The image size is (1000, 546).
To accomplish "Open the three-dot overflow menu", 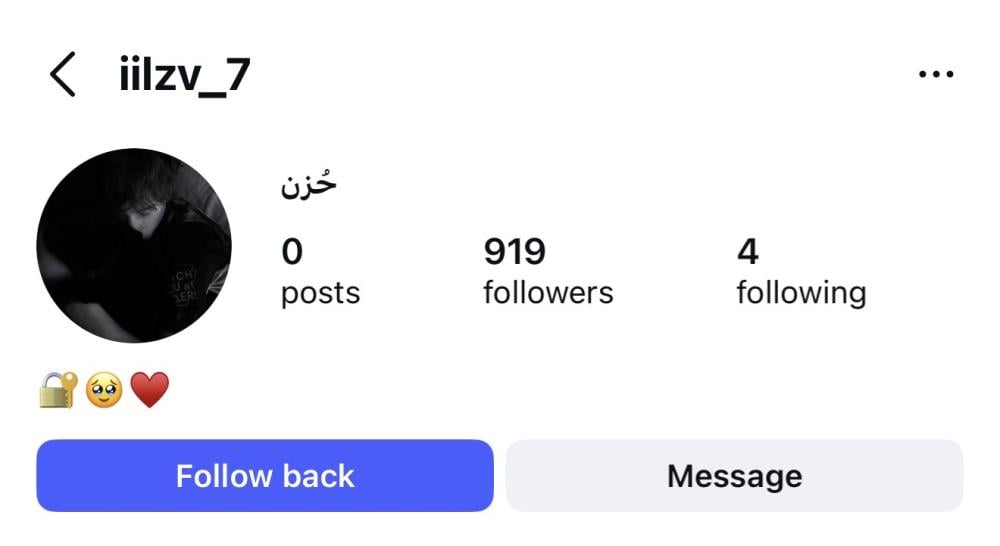I will (x=935, y=75).
